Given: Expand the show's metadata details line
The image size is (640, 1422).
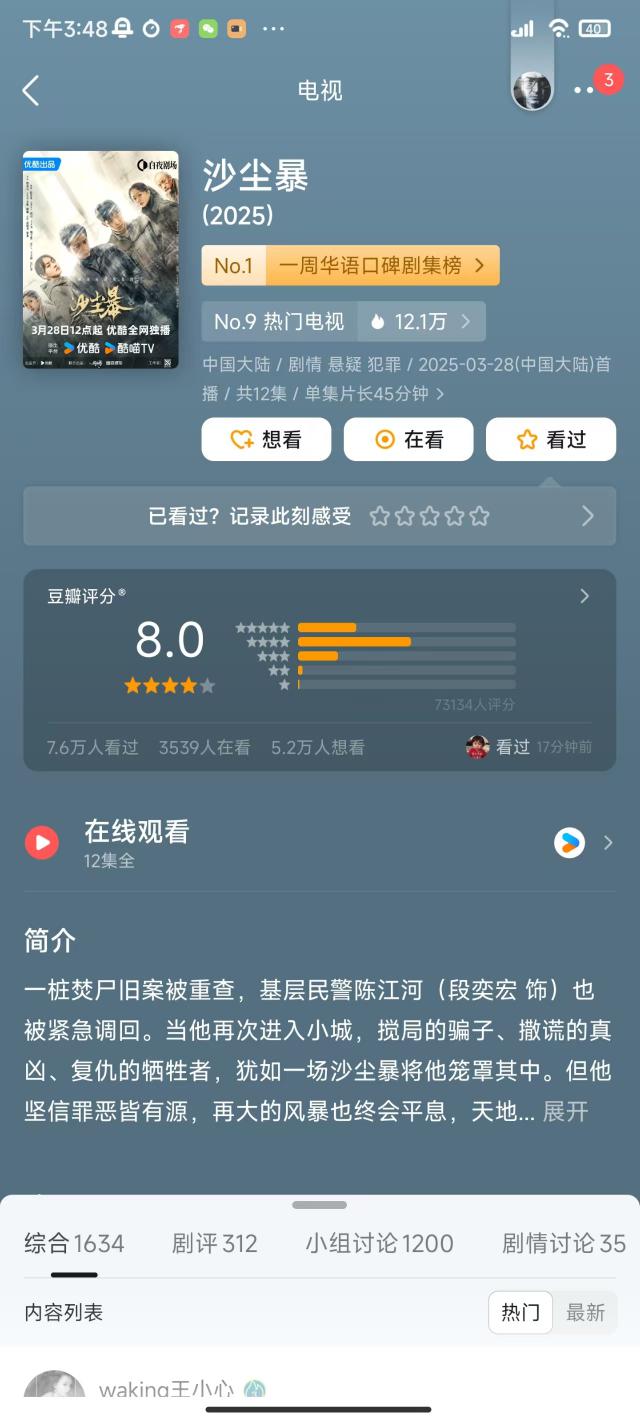Looking at the screenshot, I should [440, 394].
